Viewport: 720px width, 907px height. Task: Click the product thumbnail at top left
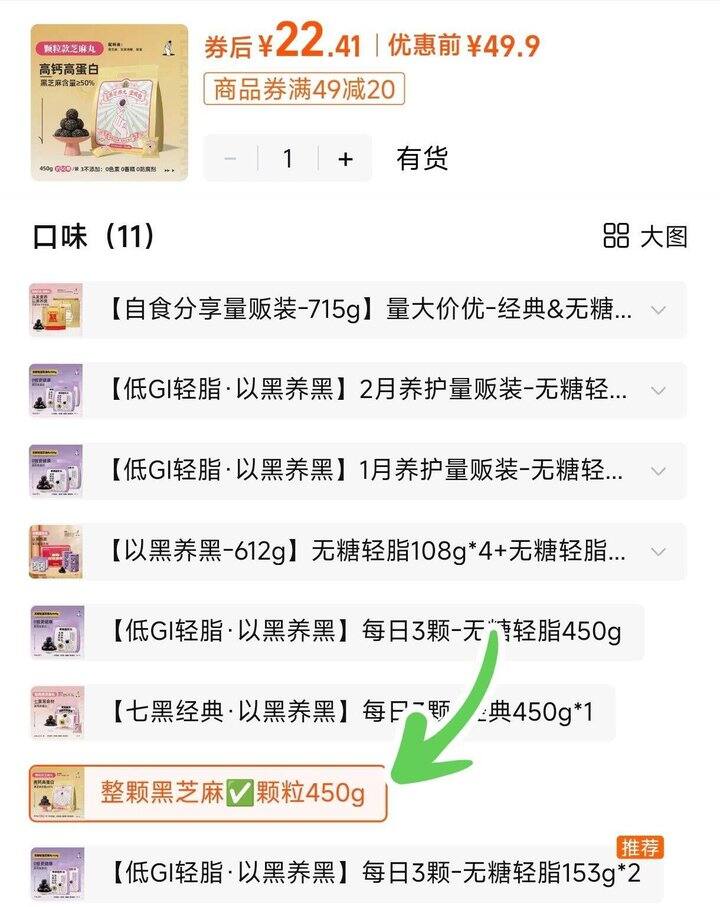(x=105, y=100)
